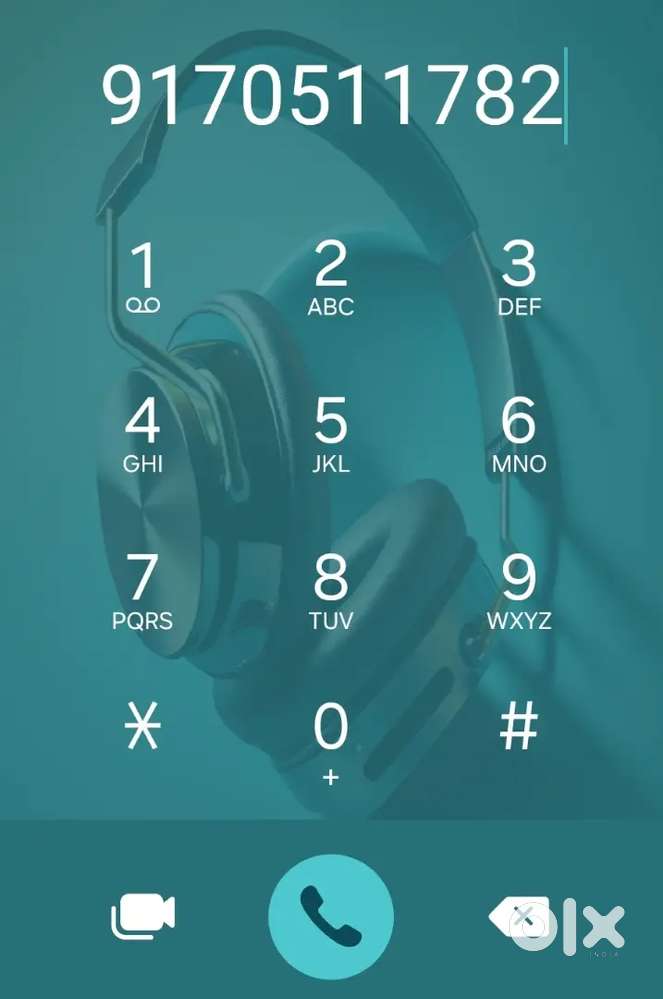Screen dimensions: 663x999
Task: Enter digit 7 PQRS key
Action: (x=142, y=590)
